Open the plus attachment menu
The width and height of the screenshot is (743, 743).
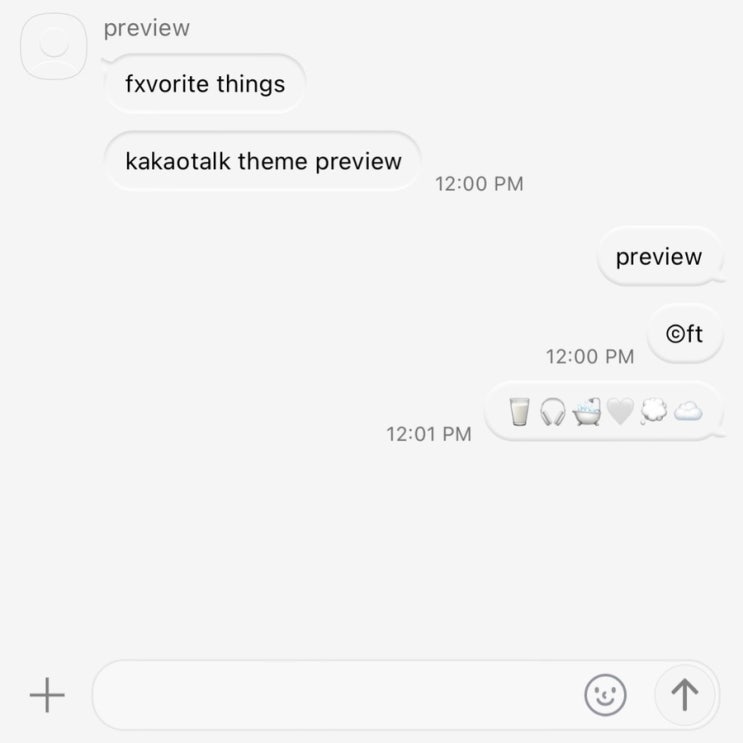[x=47, y=695]
